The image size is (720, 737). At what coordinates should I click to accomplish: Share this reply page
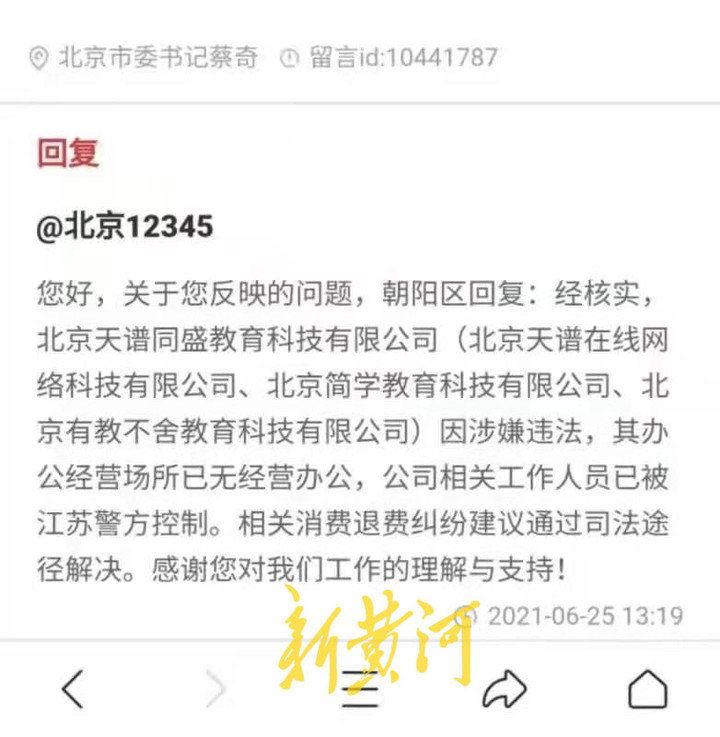coord(504,689)
